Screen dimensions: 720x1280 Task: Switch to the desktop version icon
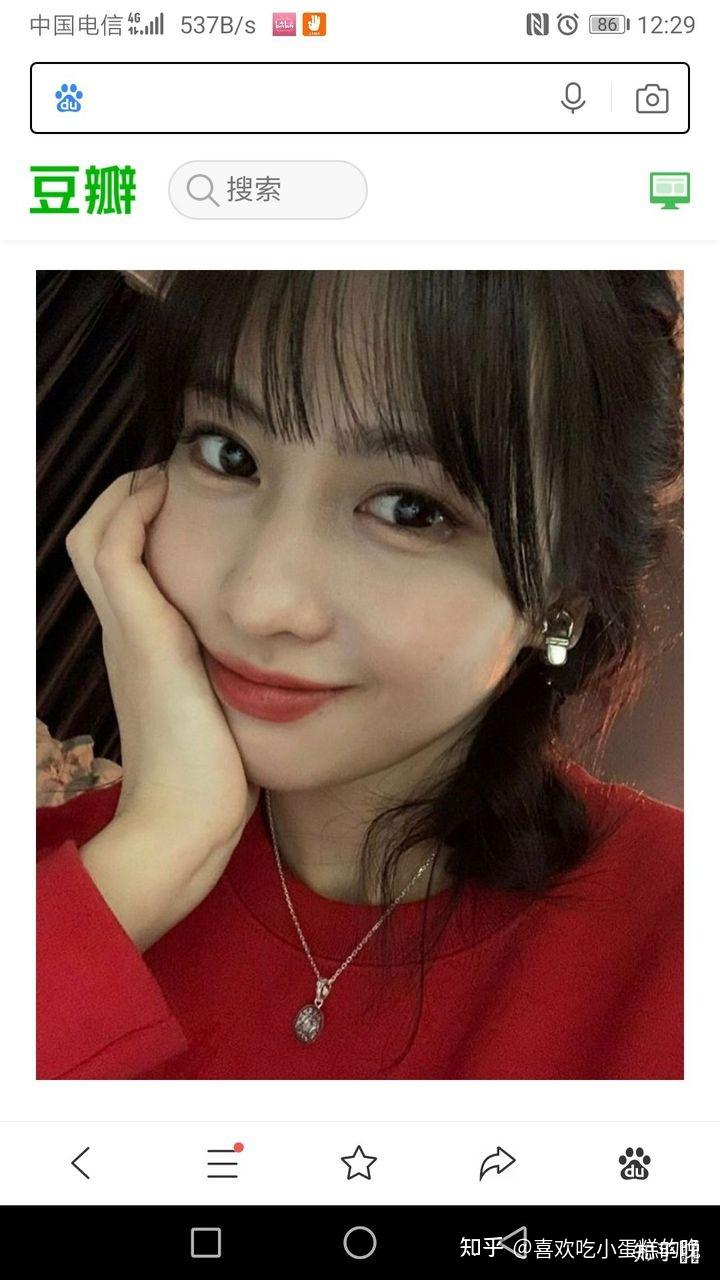coord(669,189)
